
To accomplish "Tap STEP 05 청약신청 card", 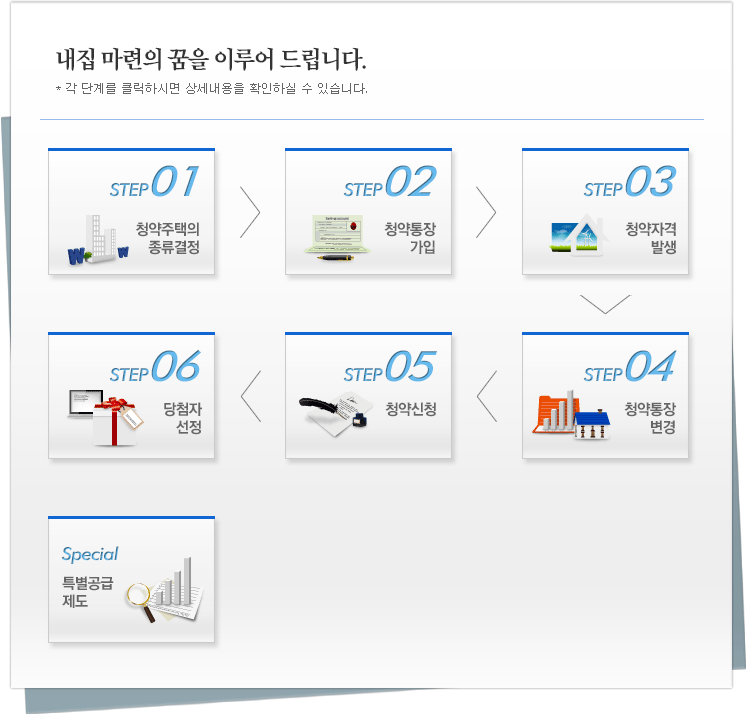I will point(368,396).
